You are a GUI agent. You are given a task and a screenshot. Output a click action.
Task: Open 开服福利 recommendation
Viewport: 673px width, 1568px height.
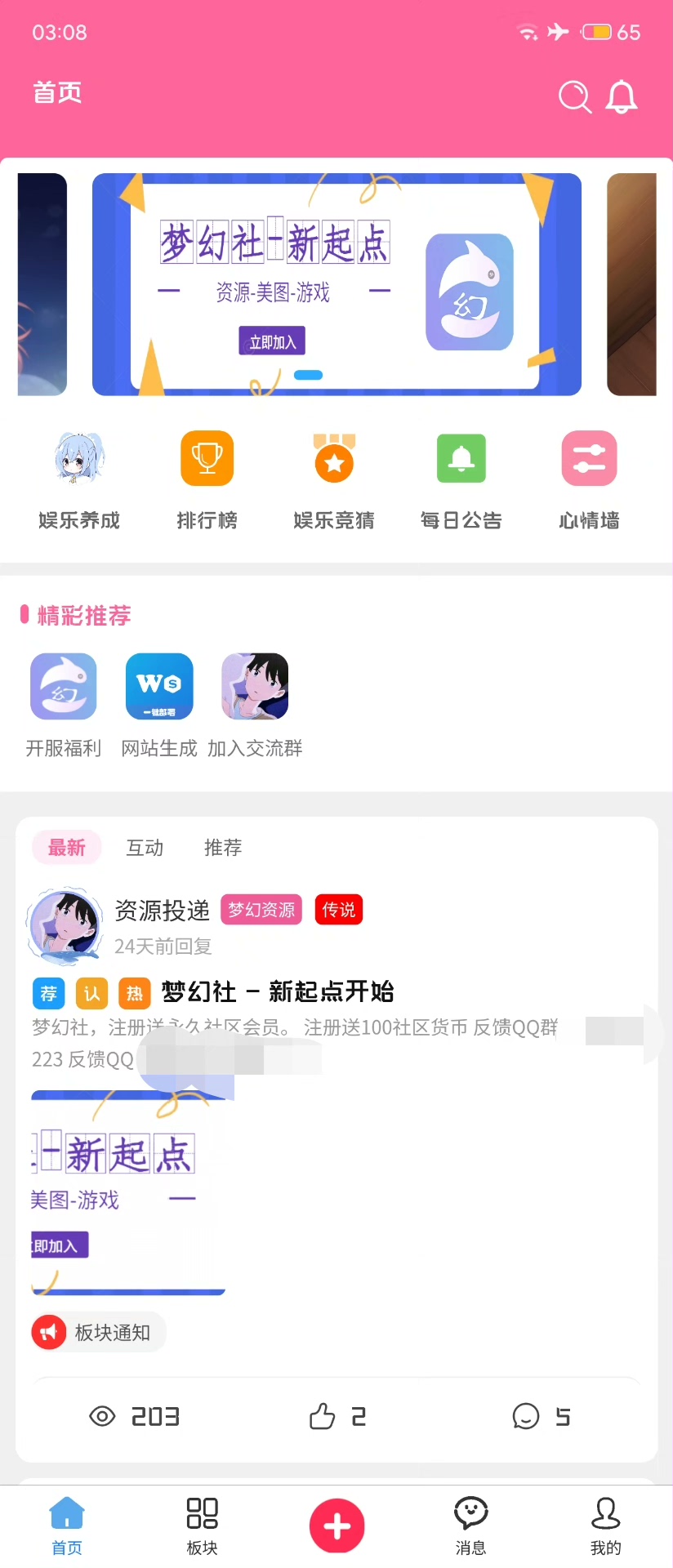pyautogui.click(x=64, y=702)
